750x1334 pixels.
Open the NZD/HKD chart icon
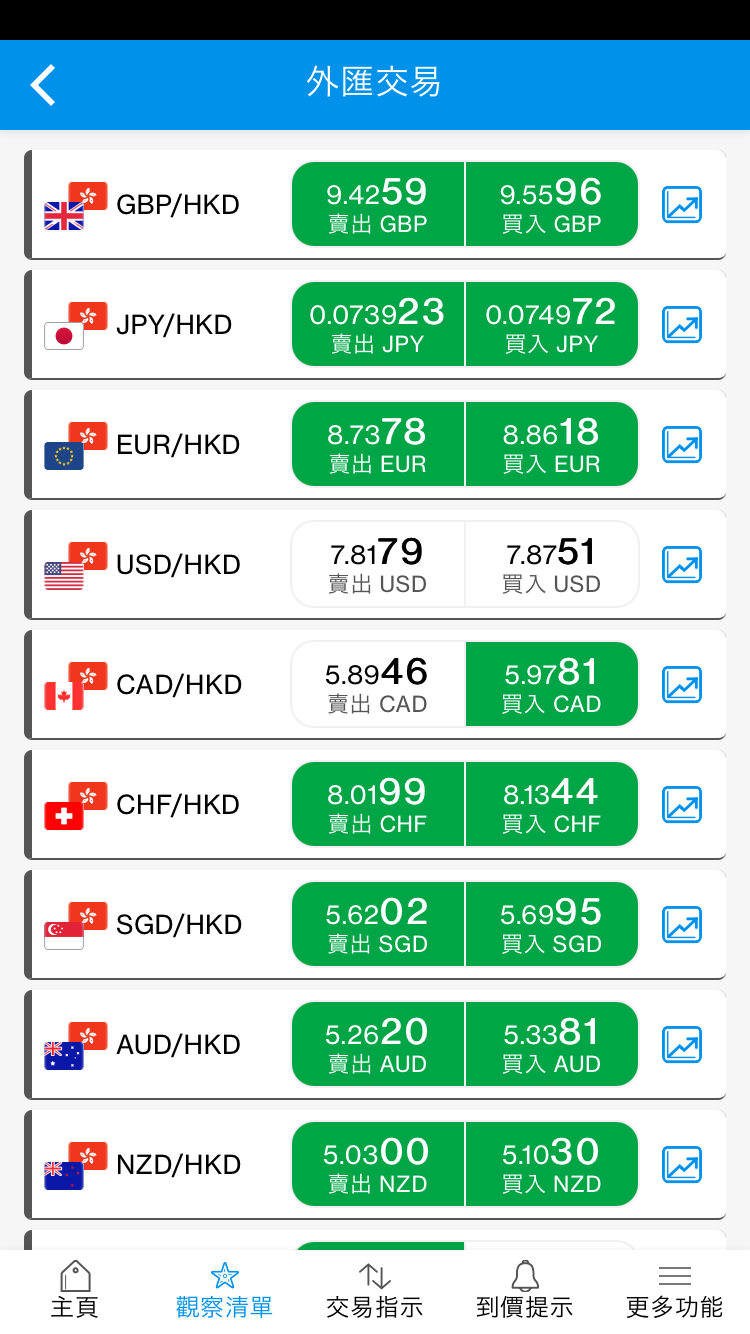681,1164
